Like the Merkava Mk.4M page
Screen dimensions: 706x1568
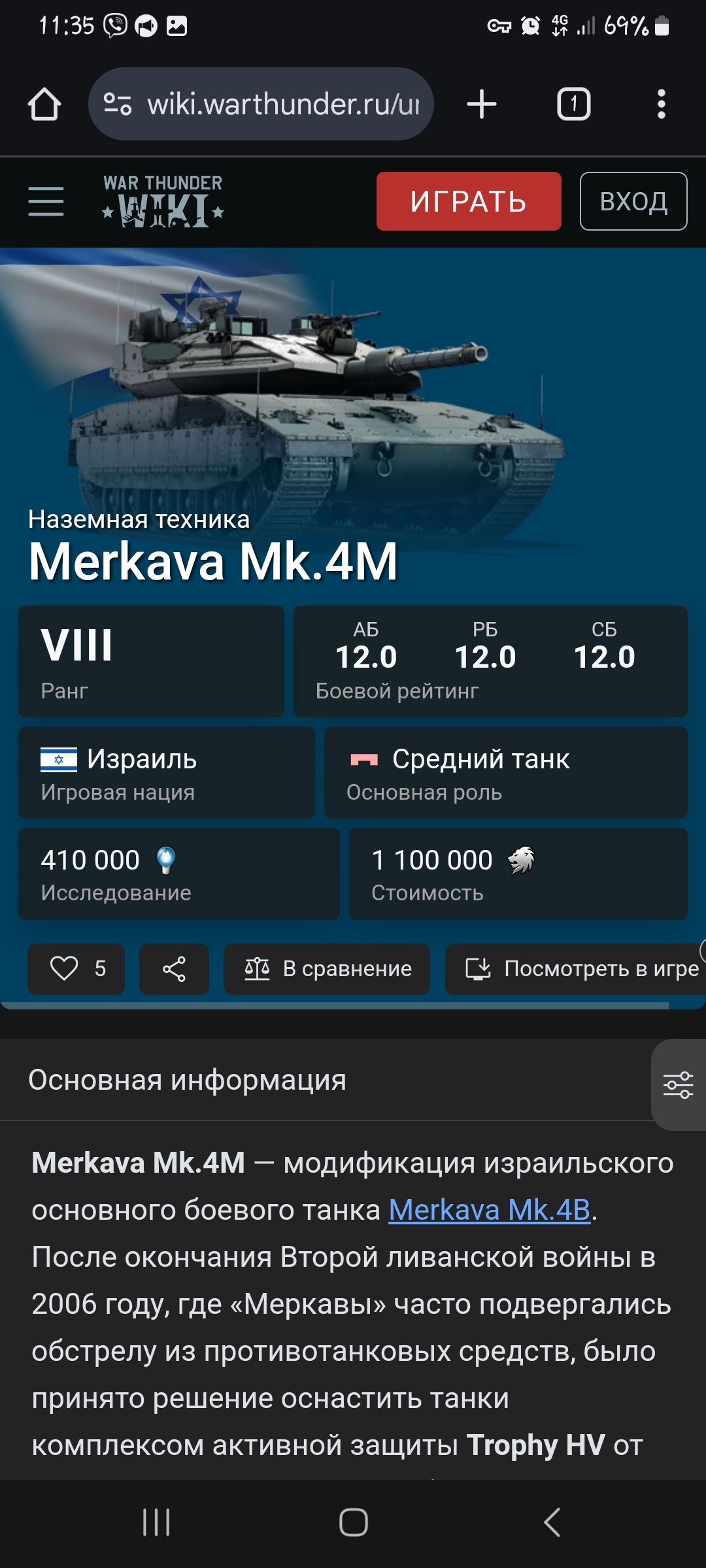click(x=76, y=969)
